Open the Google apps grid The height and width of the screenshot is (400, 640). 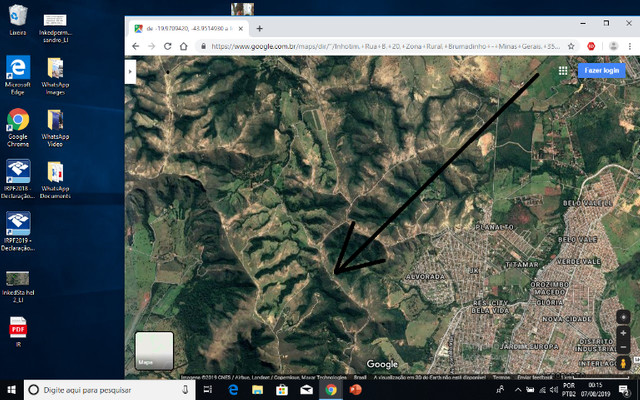[563, 71]
